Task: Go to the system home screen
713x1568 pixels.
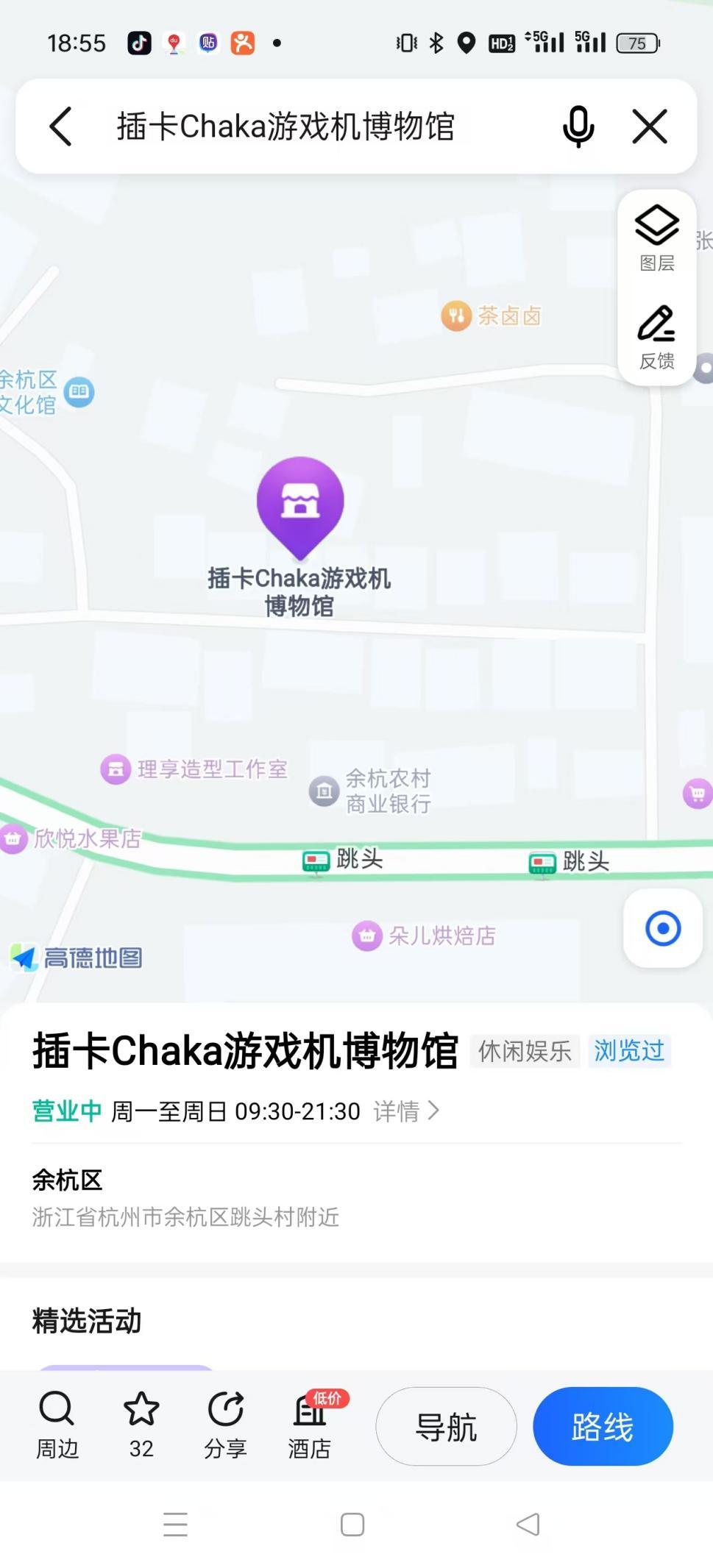Action: [352, 1525]
